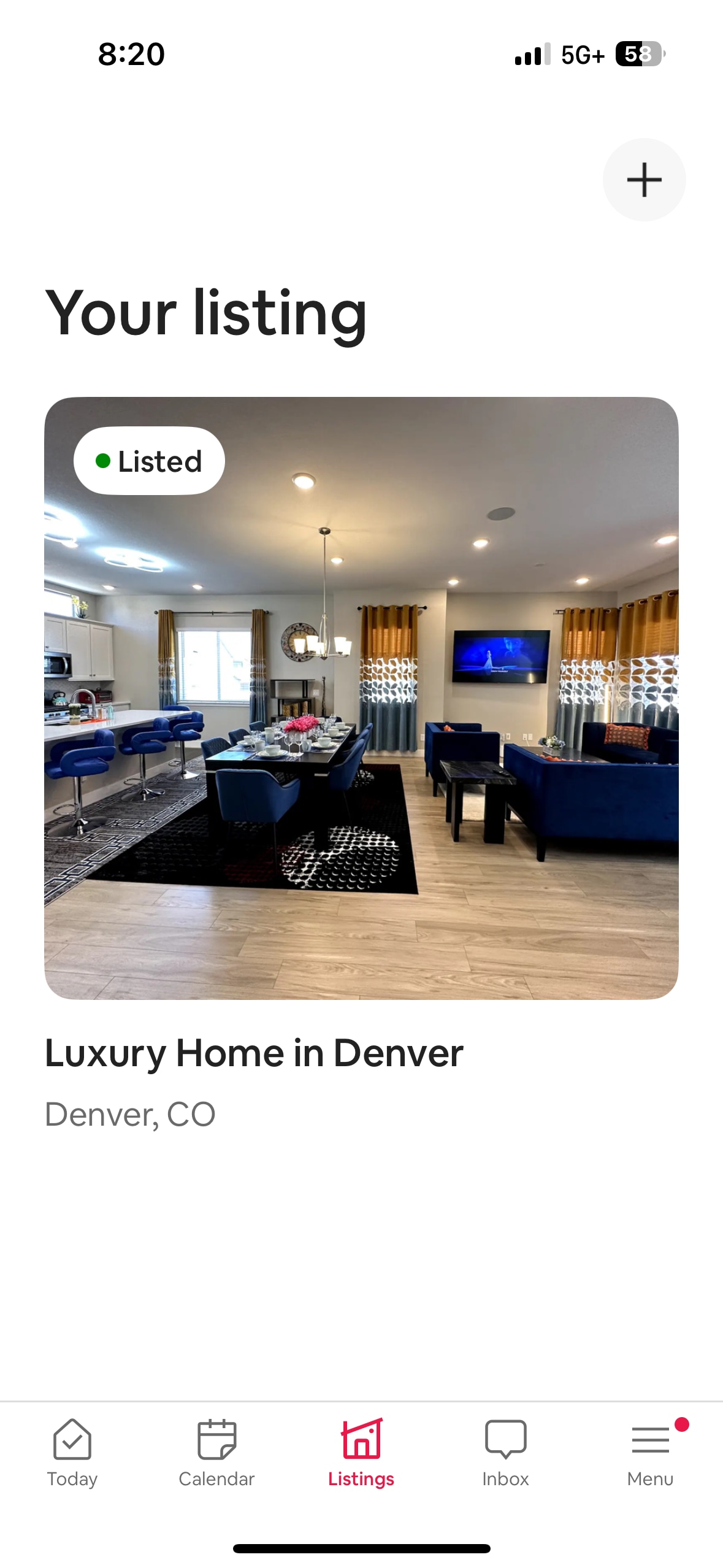Image resolution: width=723 pixels, height=1568 pixels.
Task: Open the Luxury Home in Denver listing
Action: click(x=361, y=698)
